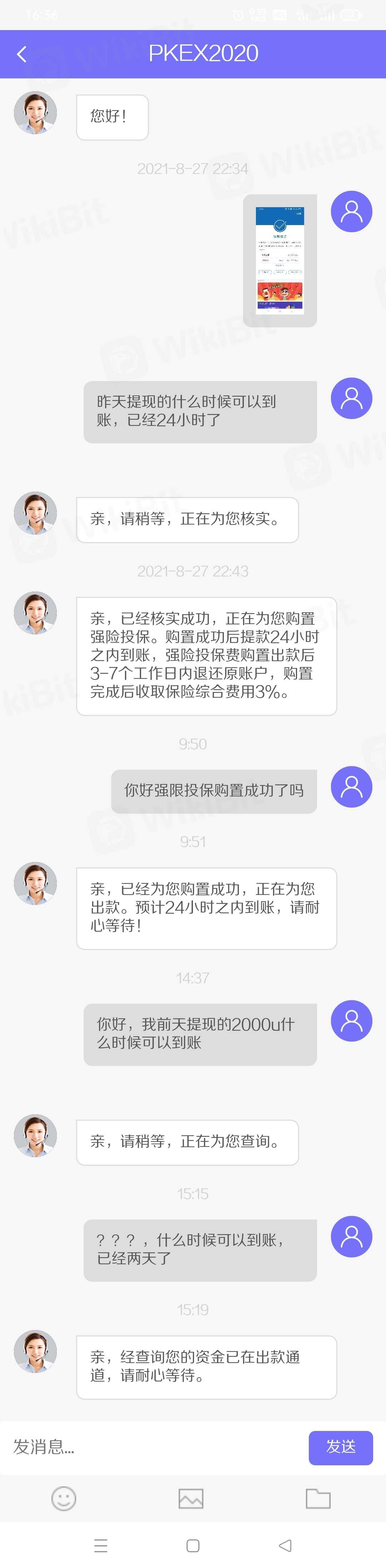Screen dimensions: 386x1568
Task: Open the emoji picker
Action: click(x=64, y=1498)
